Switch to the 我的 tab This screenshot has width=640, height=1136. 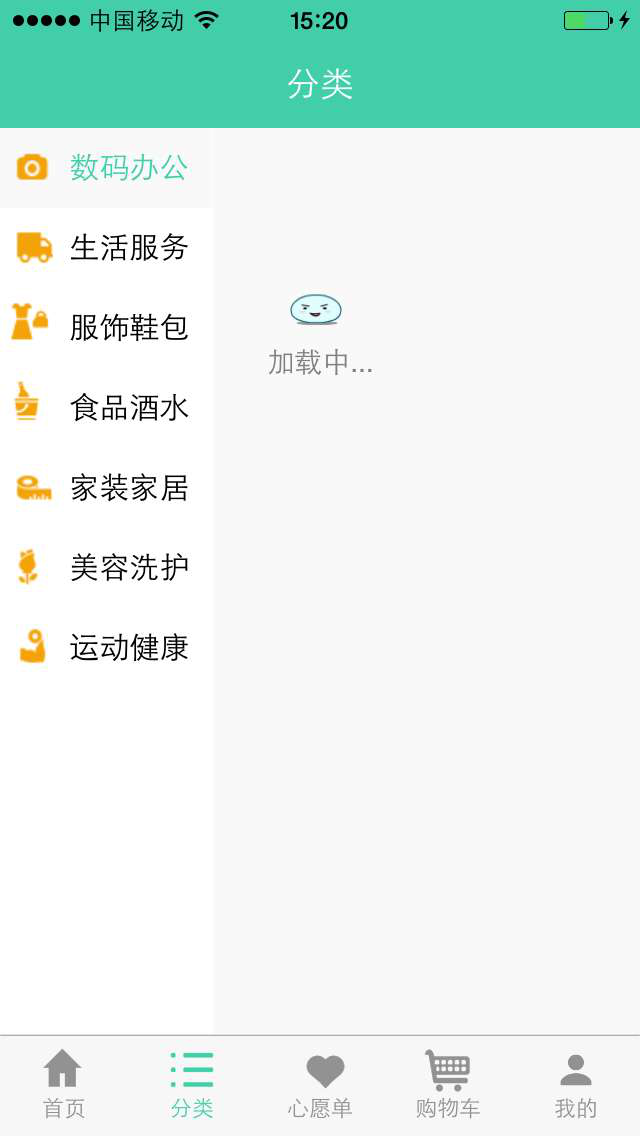point(576,1085)
